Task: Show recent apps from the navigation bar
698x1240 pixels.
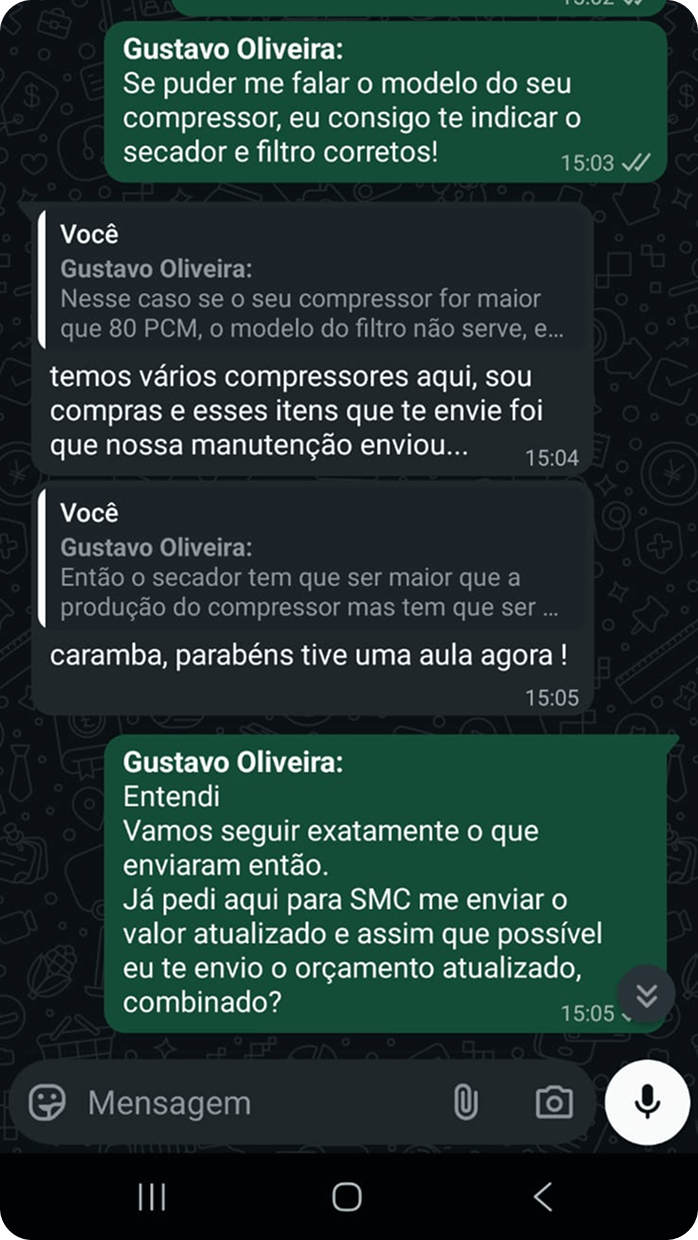Action: [x=151, y=1196]
